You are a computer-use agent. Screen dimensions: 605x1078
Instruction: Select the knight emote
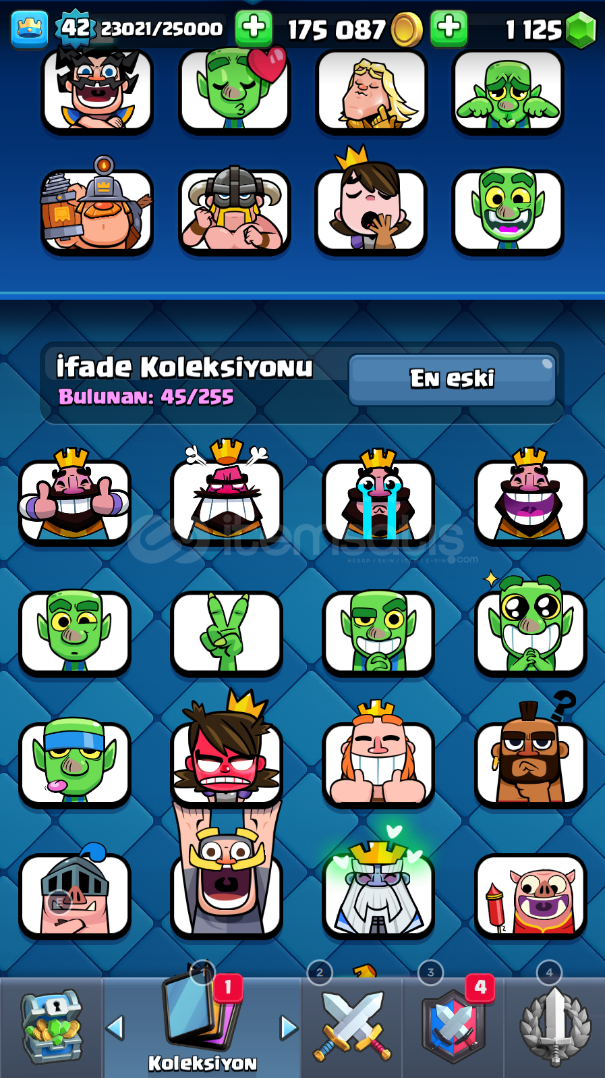point(75,894)
